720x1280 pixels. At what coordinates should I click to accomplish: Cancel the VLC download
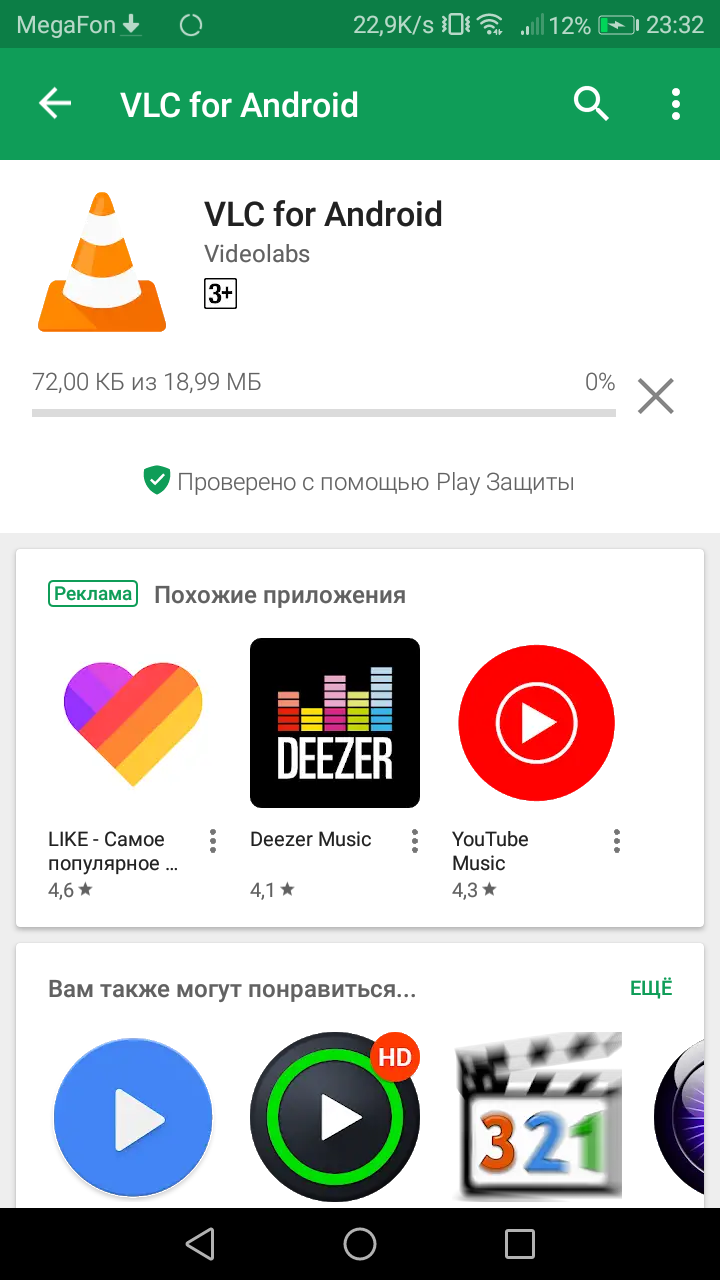tap(656, 397)
